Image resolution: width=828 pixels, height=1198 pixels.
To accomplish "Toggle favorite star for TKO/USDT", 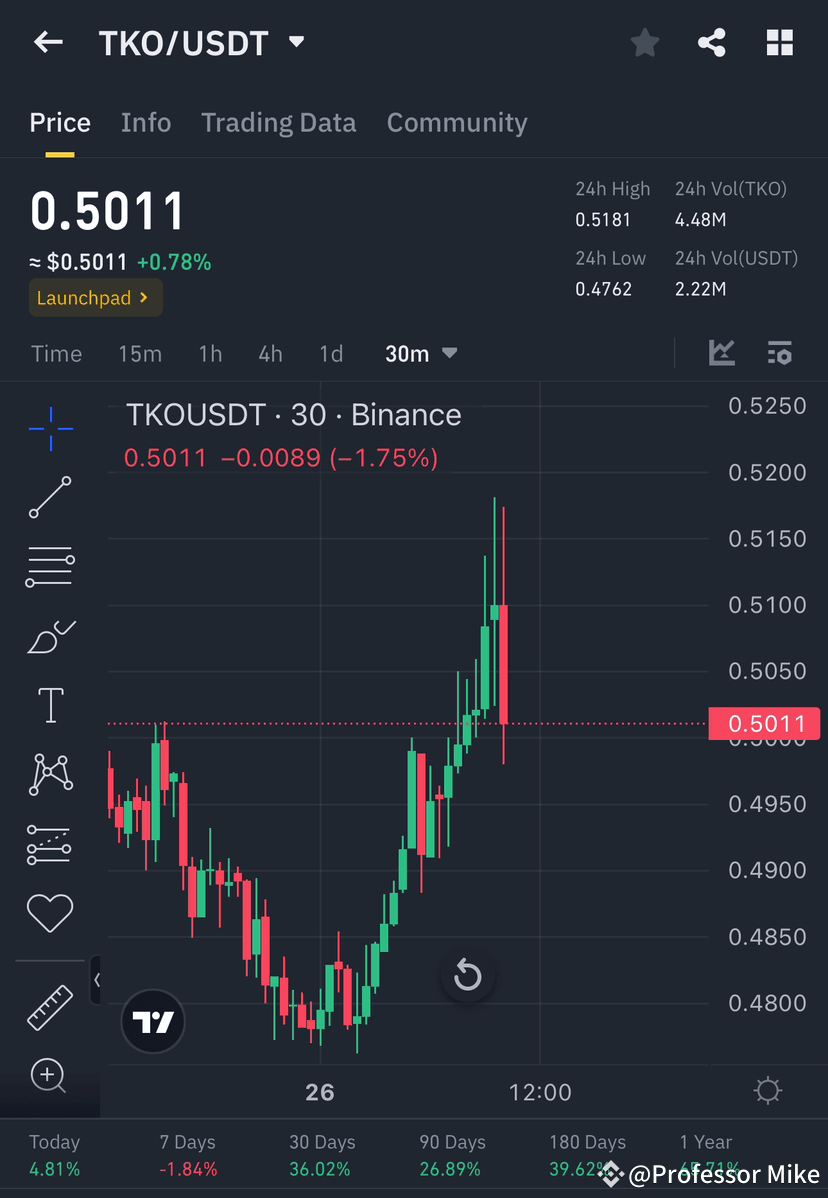I will (x=644, y=42).
